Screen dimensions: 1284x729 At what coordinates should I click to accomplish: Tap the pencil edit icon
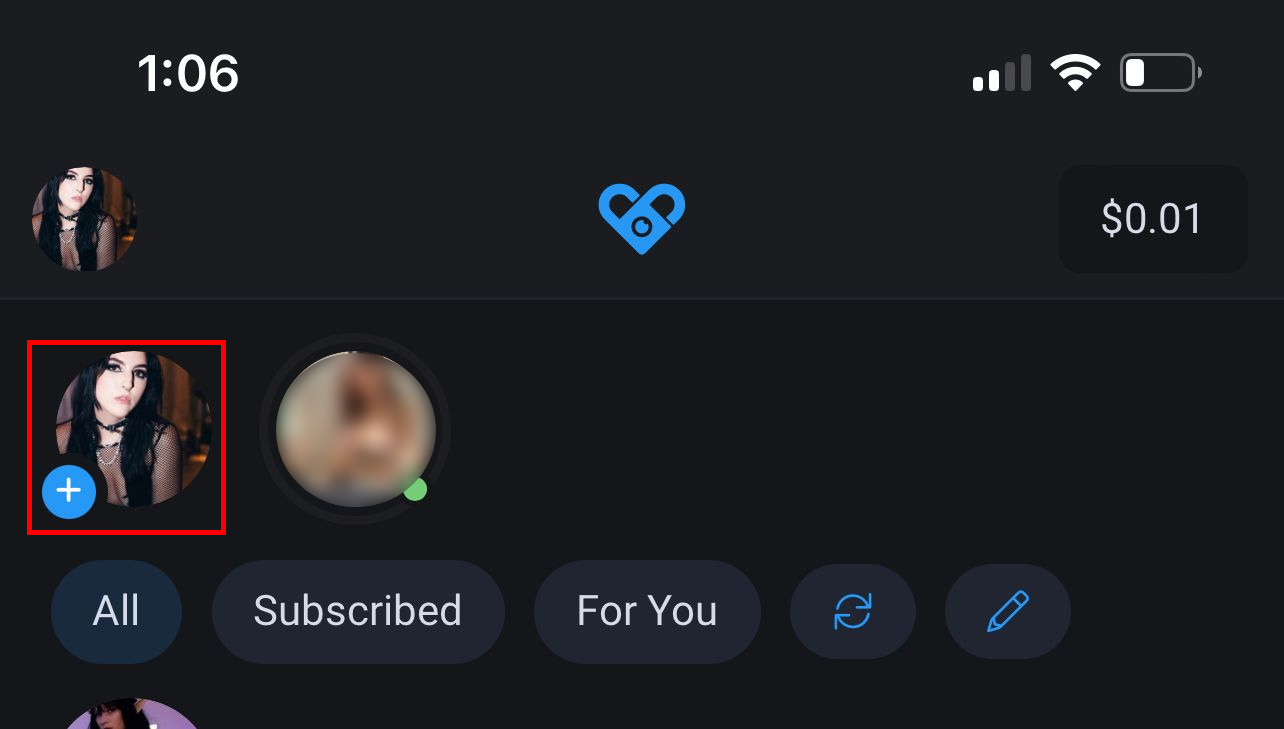click(x=1007, y=611)
